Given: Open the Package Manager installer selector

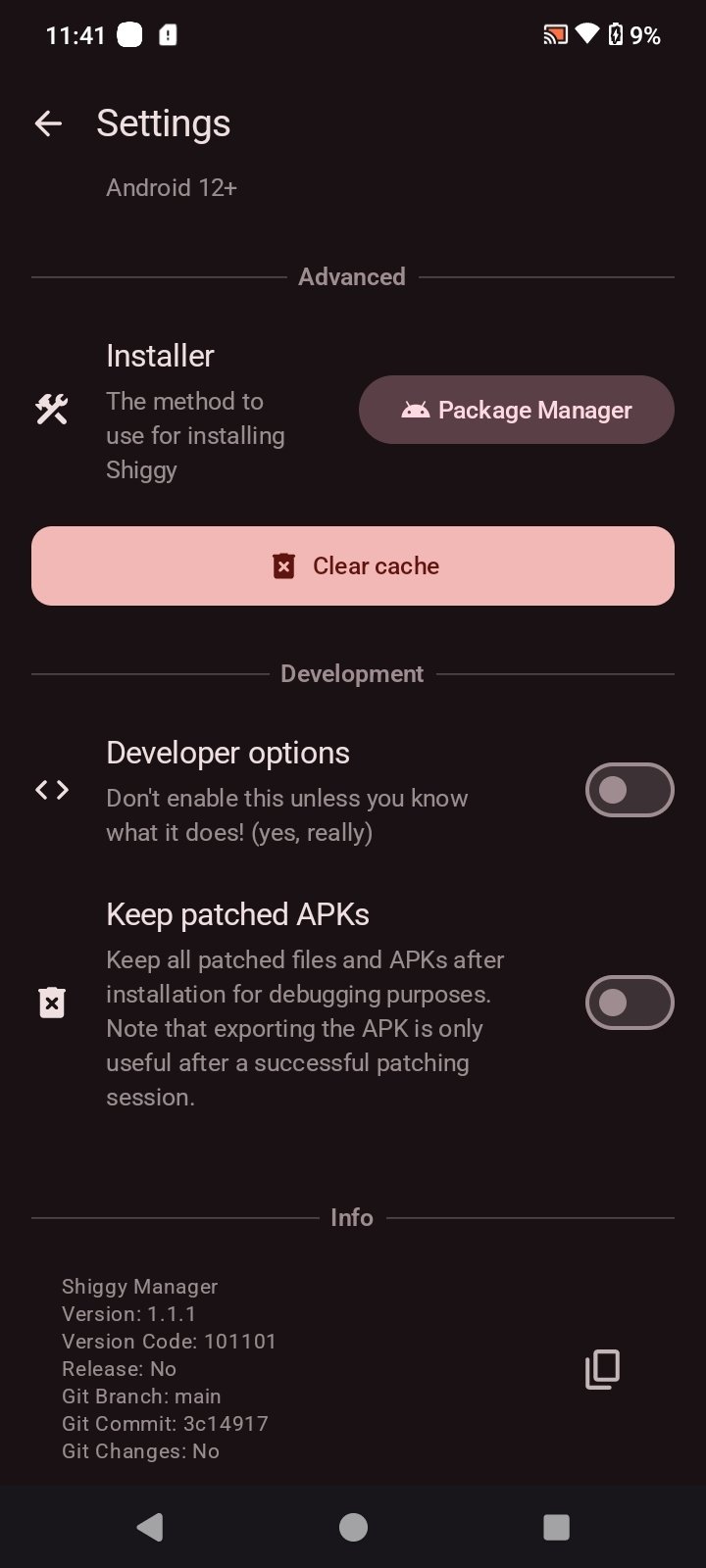Looking at the screenshot, I should [x=516, y=410].
